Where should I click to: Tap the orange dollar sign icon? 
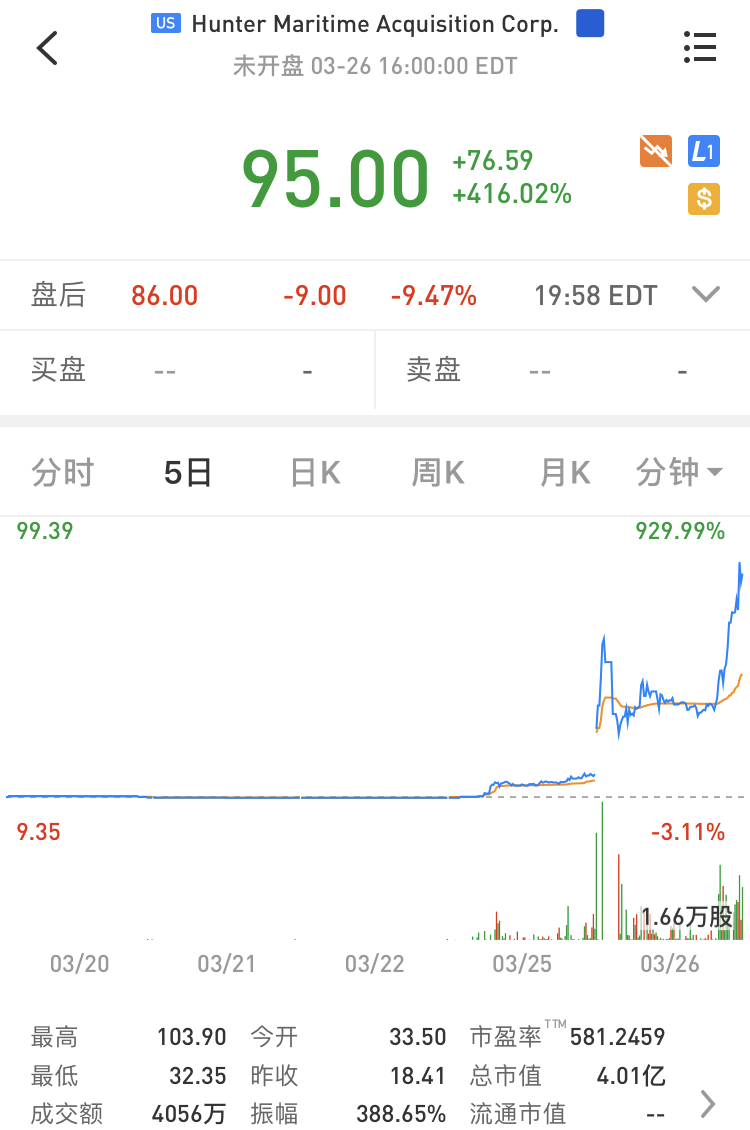pyautogui.click(x=704, y=198)
